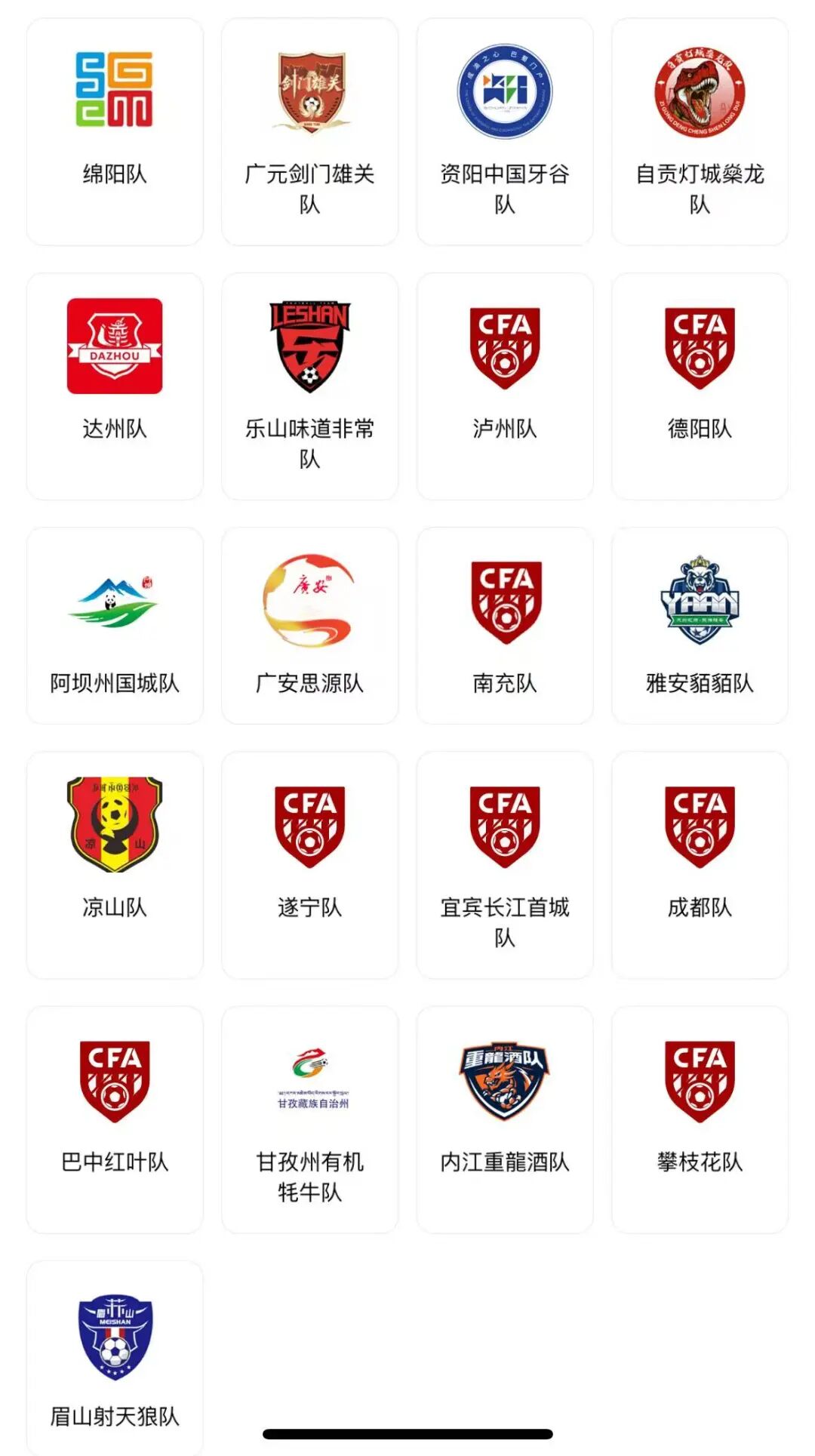This screenshot has height=1456, width=815.
Task: Select the 广元剑门雄关队 card
Action: (309, 131)
